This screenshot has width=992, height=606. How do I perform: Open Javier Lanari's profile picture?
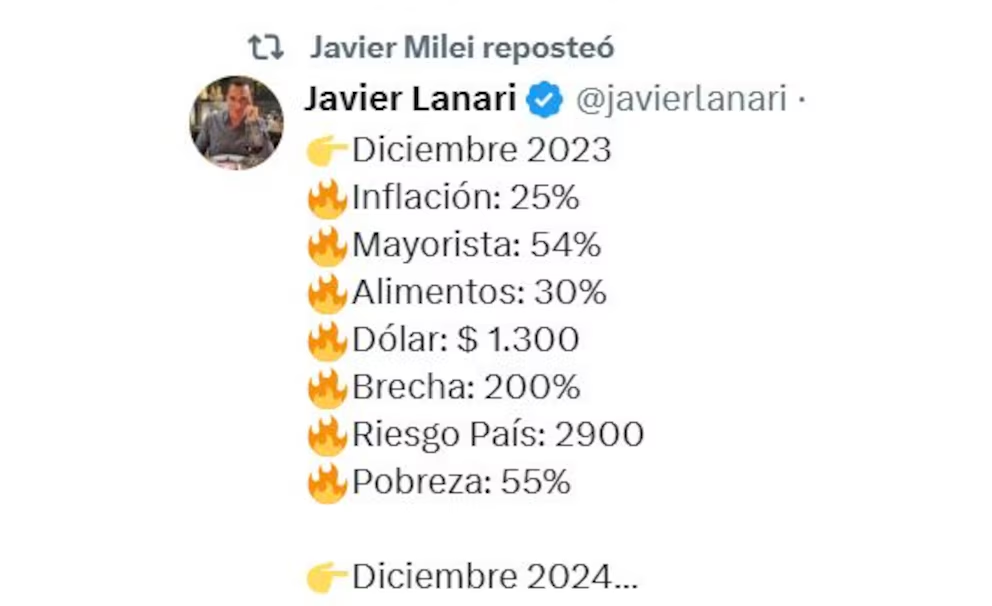tap(236, 123)
